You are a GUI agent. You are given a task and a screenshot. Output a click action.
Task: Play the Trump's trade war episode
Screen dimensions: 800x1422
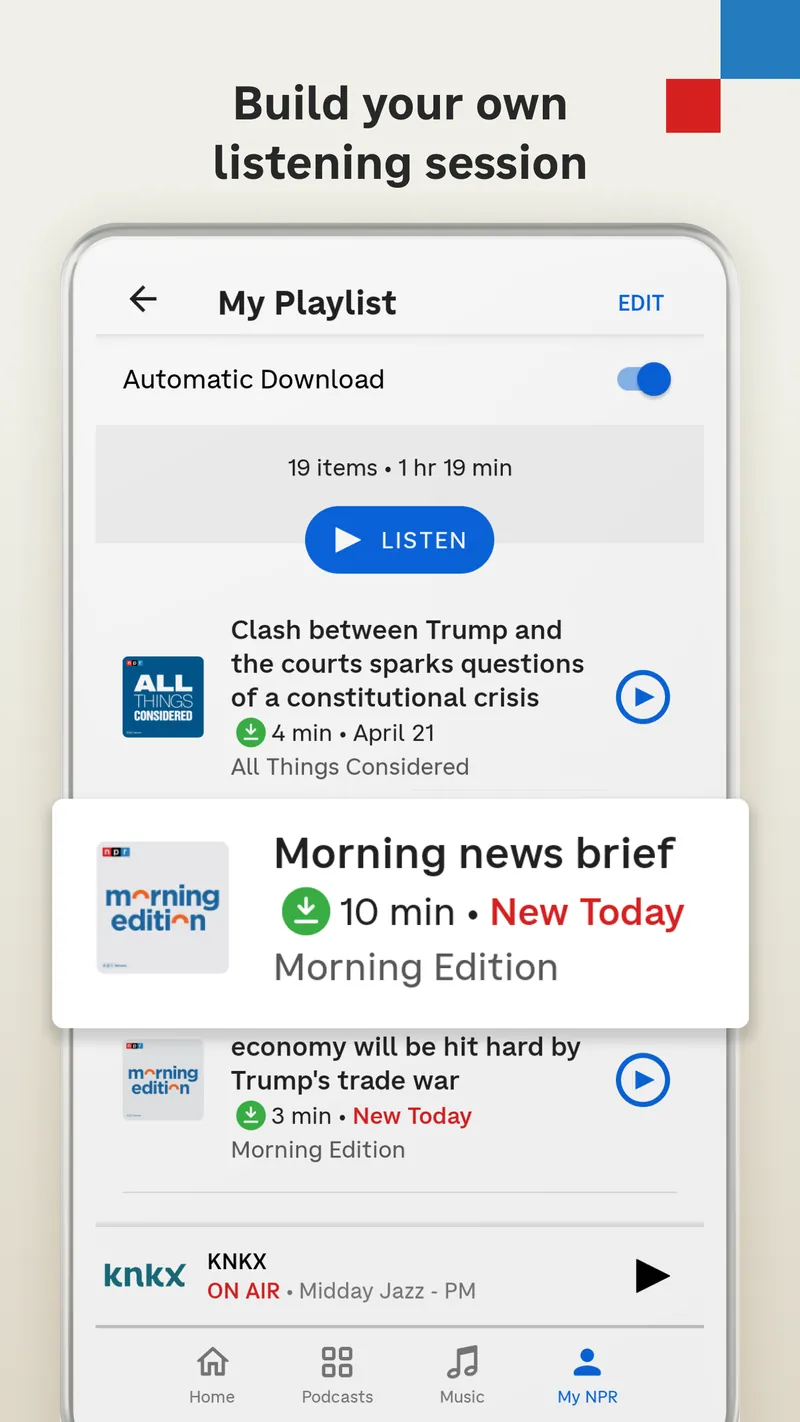(643, 1080)
